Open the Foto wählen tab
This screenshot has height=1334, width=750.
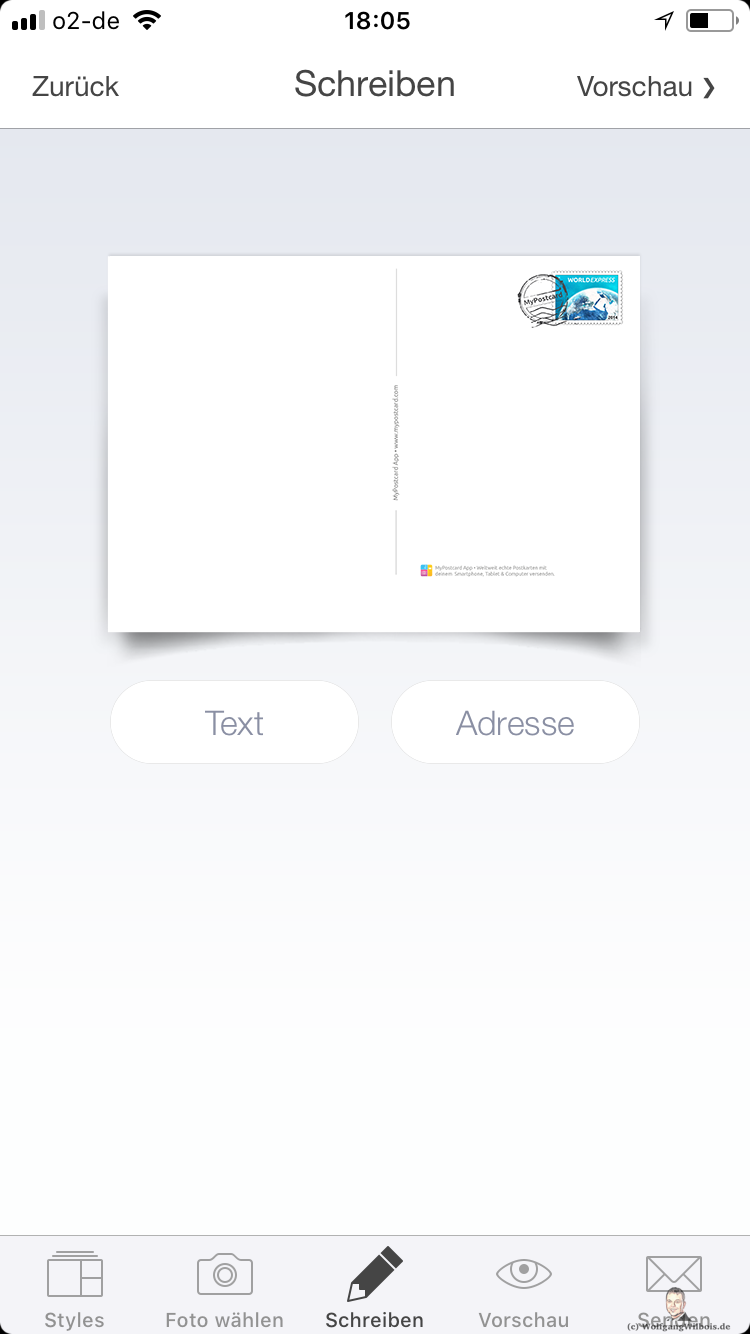[225, 1290]
